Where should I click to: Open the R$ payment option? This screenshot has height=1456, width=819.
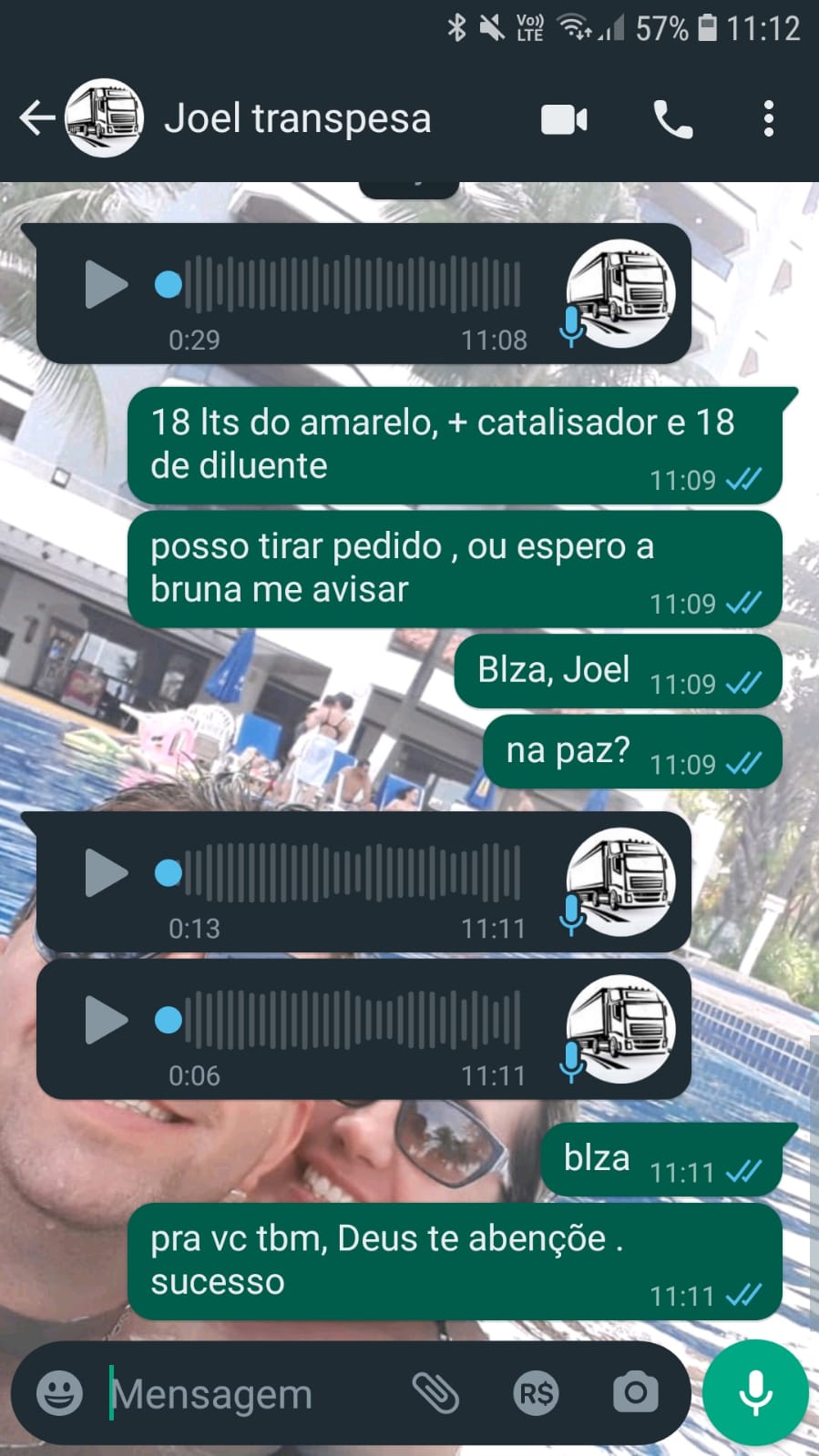point(536,1392)
